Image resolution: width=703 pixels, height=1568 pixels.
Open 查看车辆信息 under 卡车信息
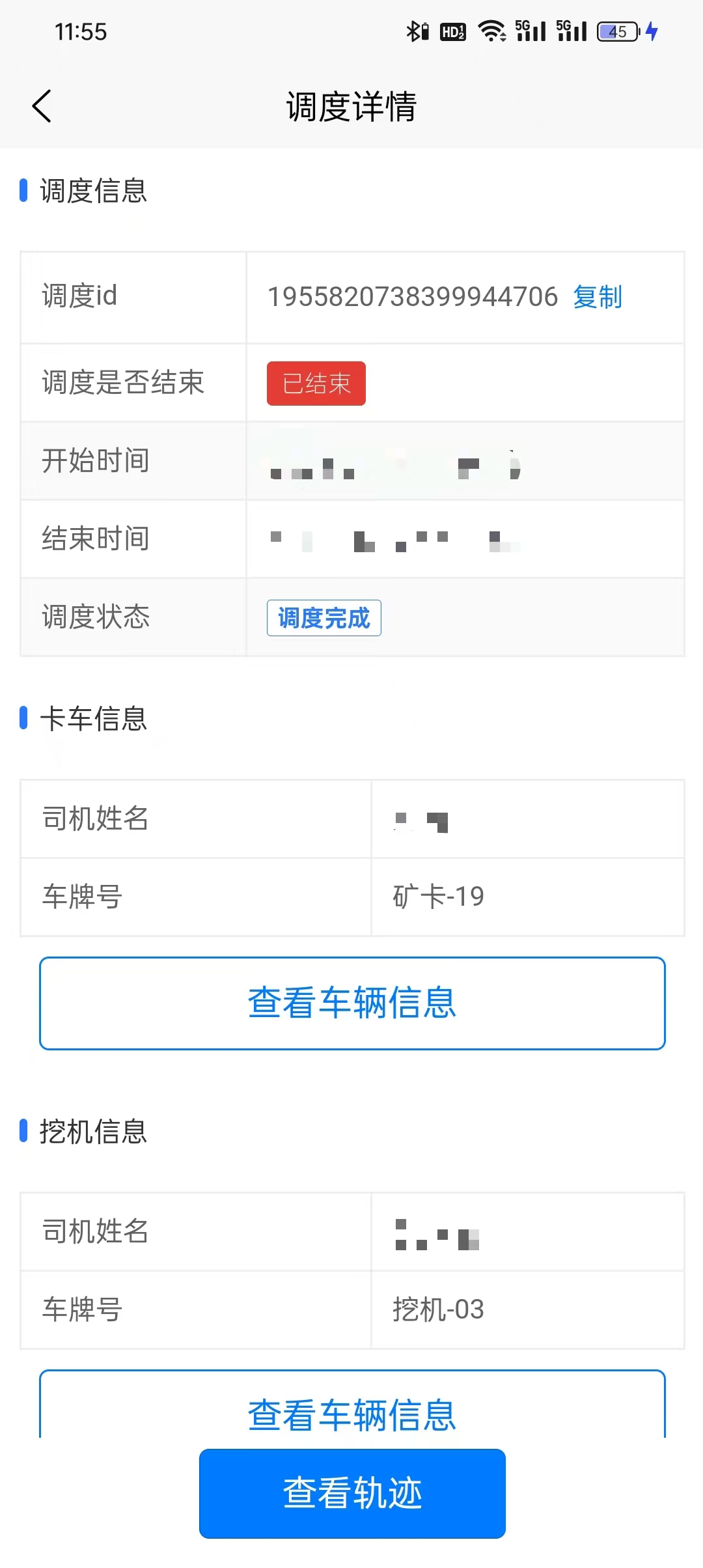(352, 1003)
